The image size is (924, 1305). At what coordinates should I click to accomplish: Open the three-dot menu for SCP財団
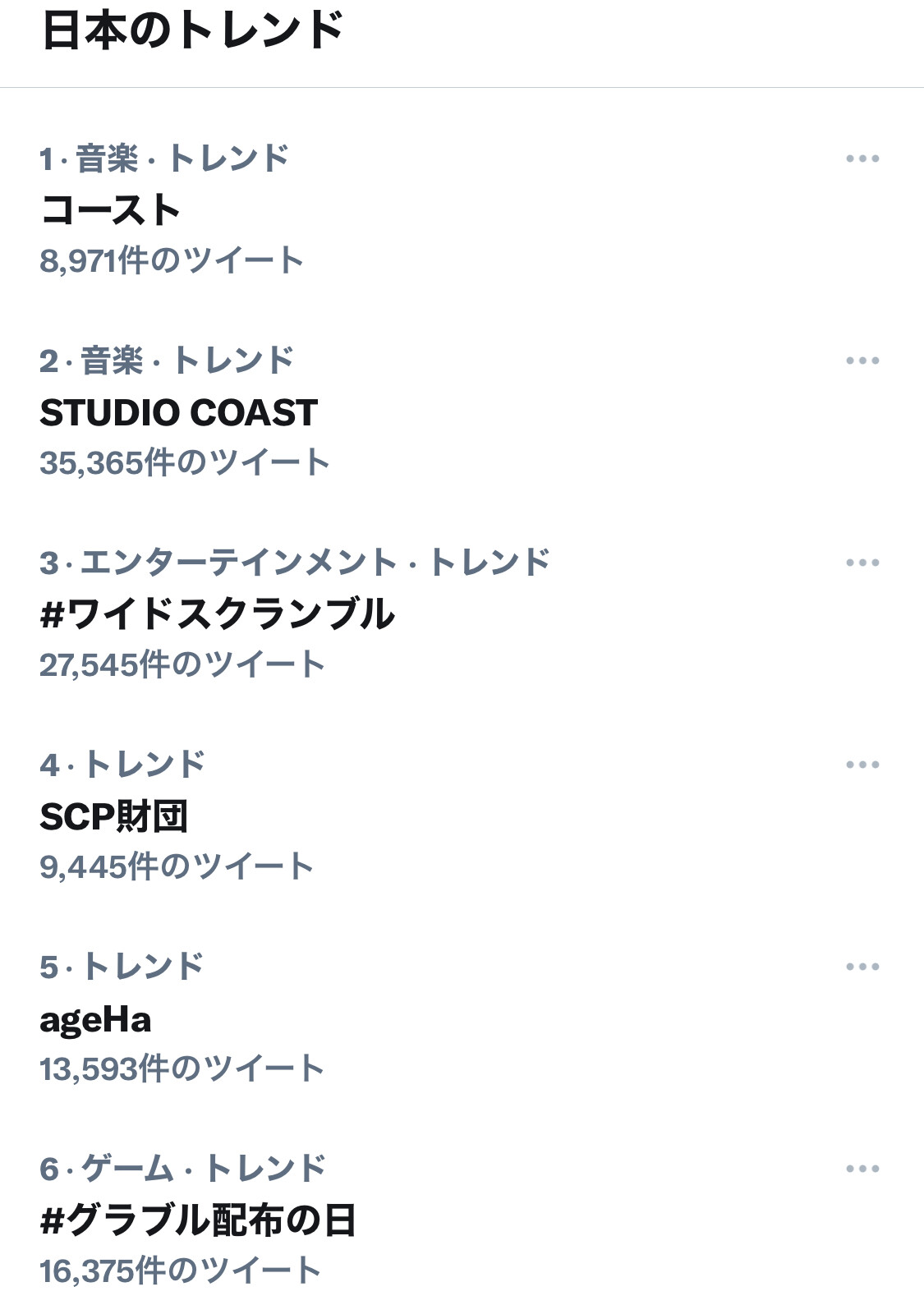[x=862, y=765]
